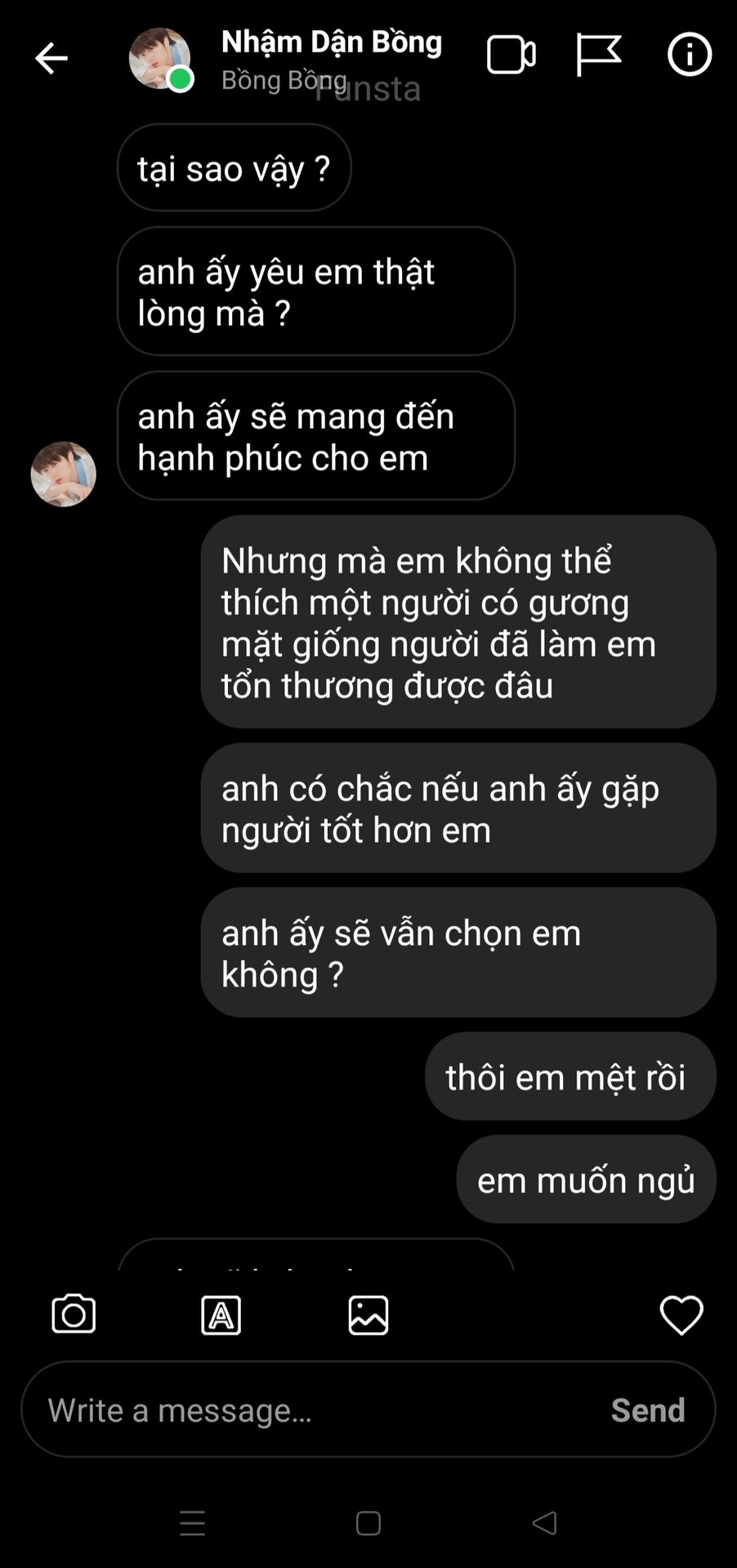Open the conversation info icon
The image size is (737, 1568).
click(690, 55)
